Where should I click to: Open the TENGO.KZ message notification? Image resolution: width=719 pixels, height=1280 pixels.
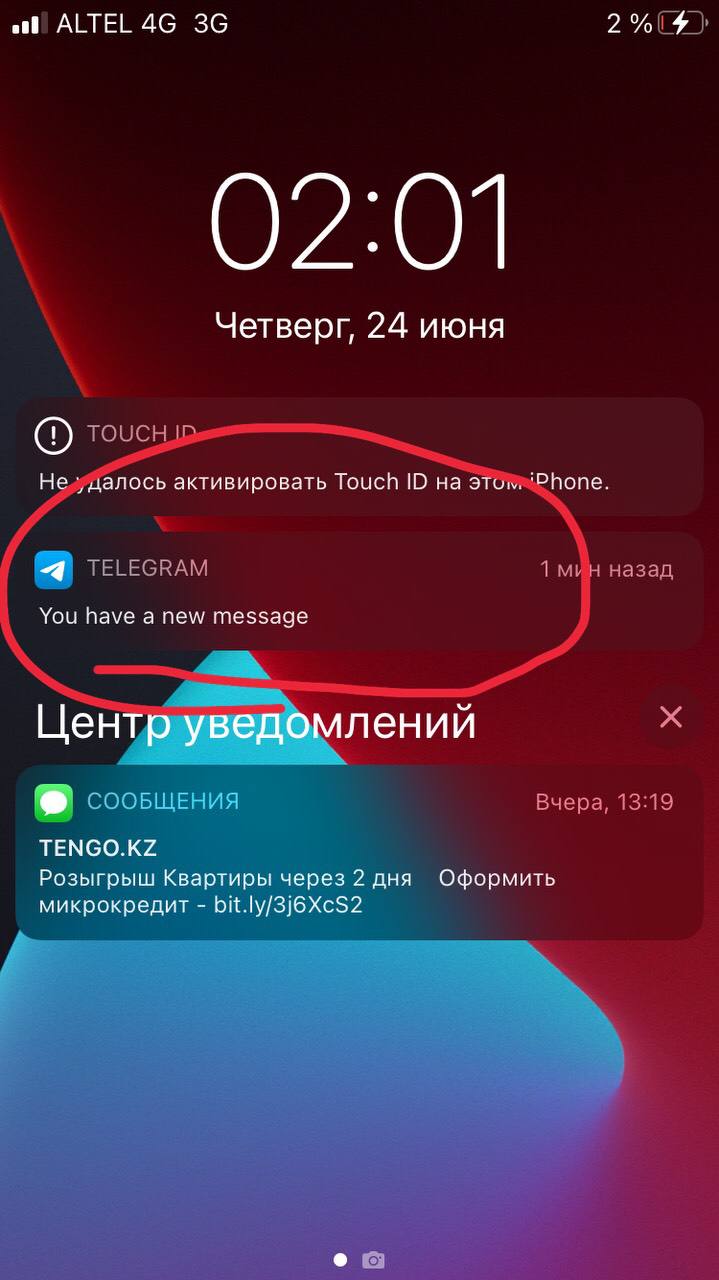[359, 853]
